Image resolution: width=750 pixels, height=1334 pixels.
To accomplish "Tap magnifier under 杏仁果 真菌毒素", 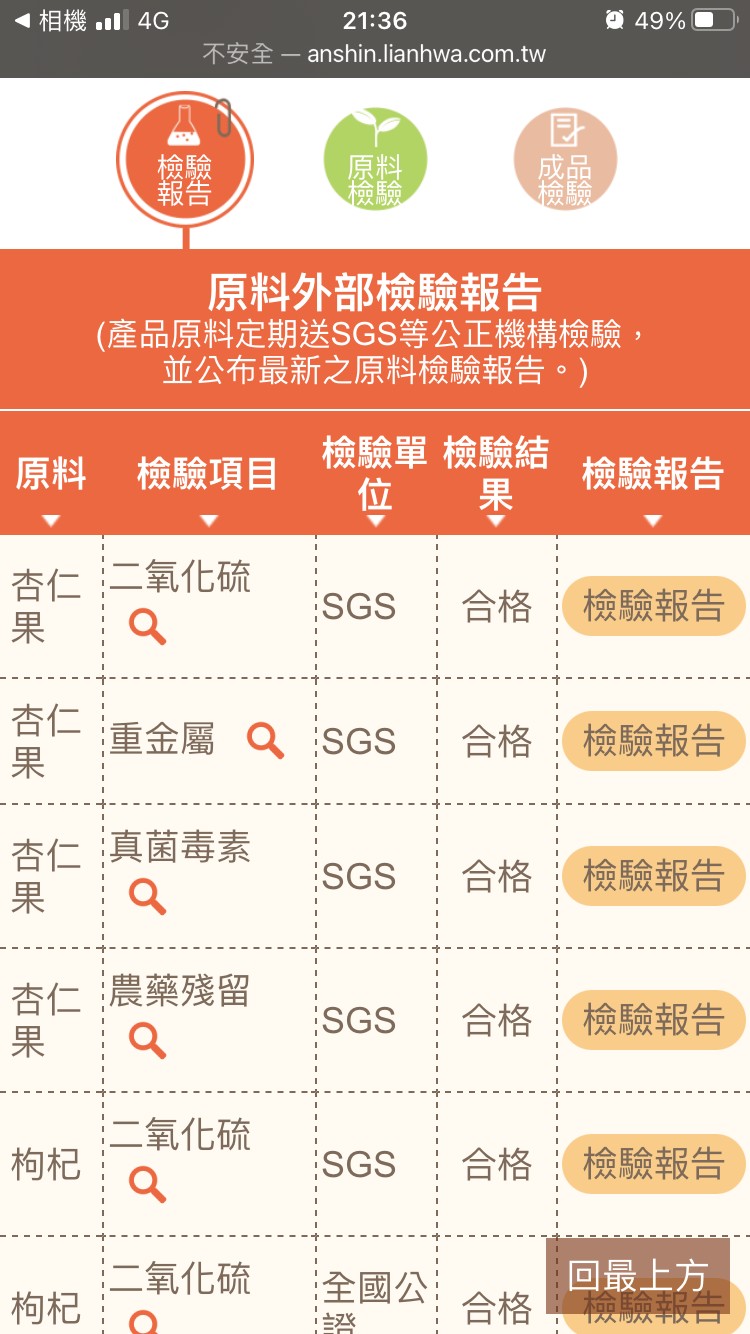I will [147, 897].
